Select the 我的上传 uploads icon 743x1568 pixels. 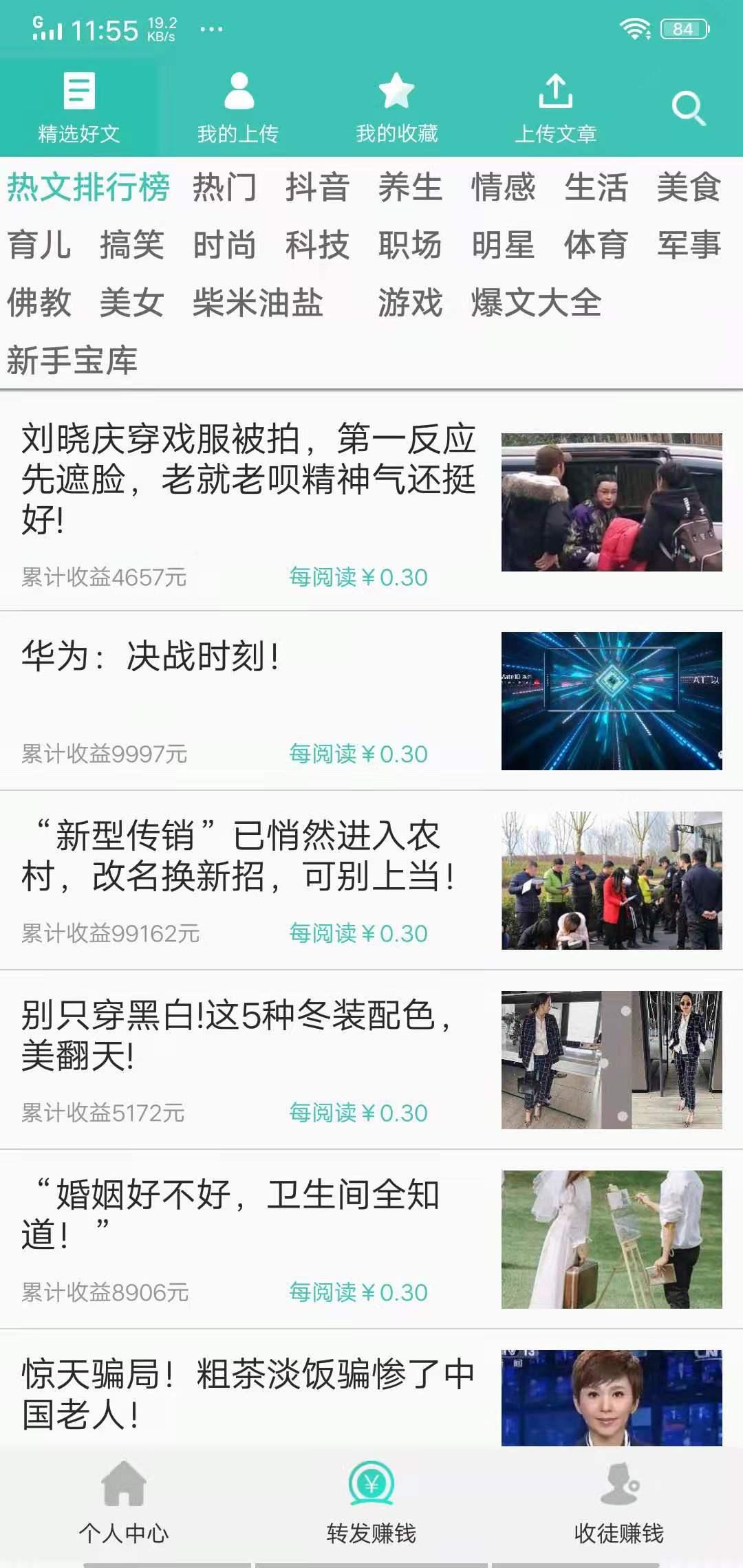tap(238, 92)
